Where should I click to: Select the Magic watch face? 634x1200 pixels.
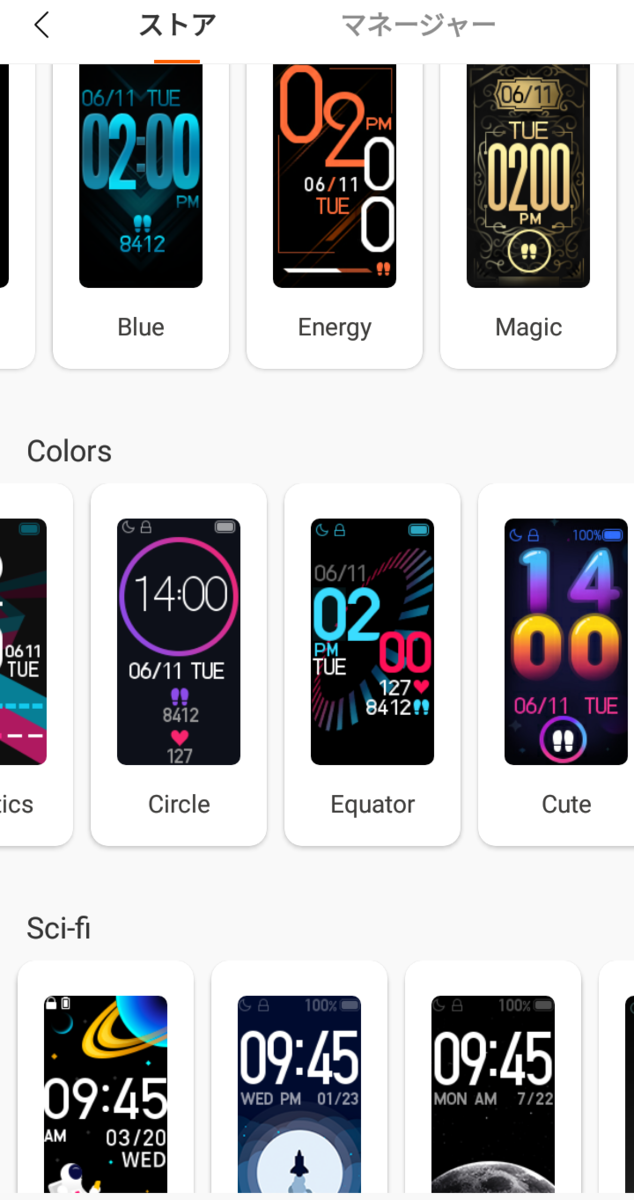(528, 215)
